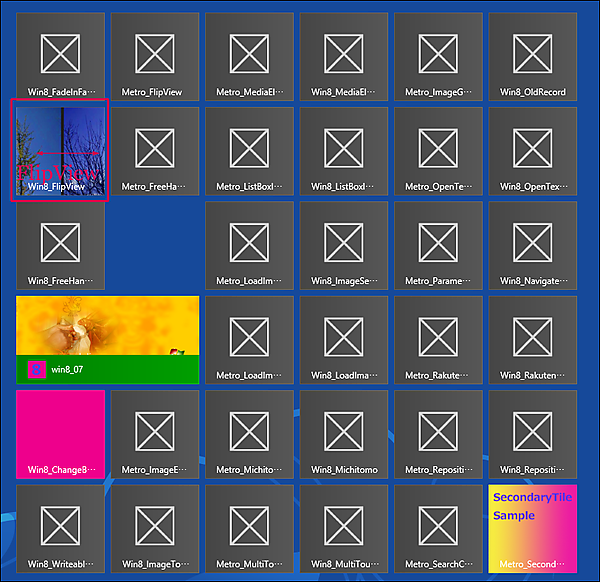The height and width of the screenshot is (582, 600).
Task: Open the Win8_Rakuten tile
Action: tap(533, 340)
